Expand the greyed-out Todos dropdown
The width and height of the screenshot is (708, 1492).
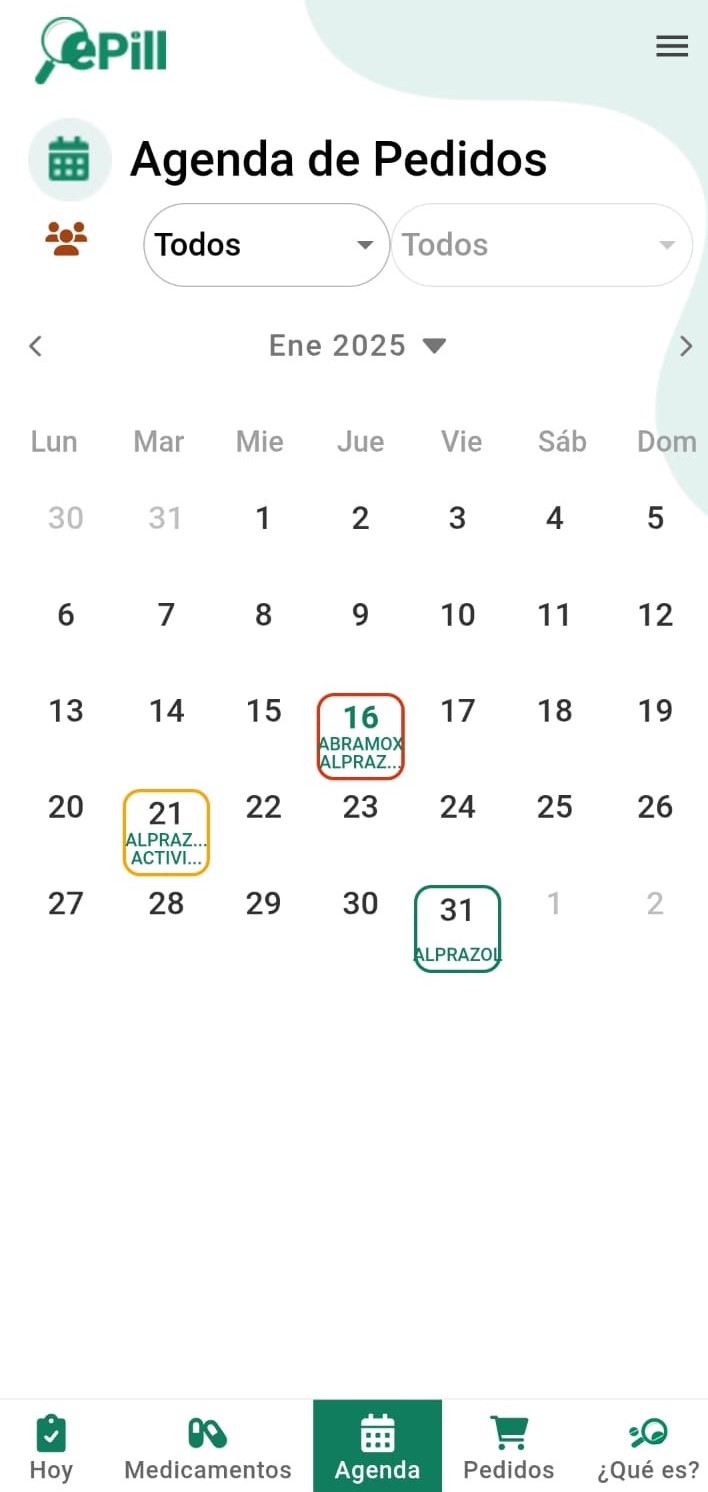541,245
